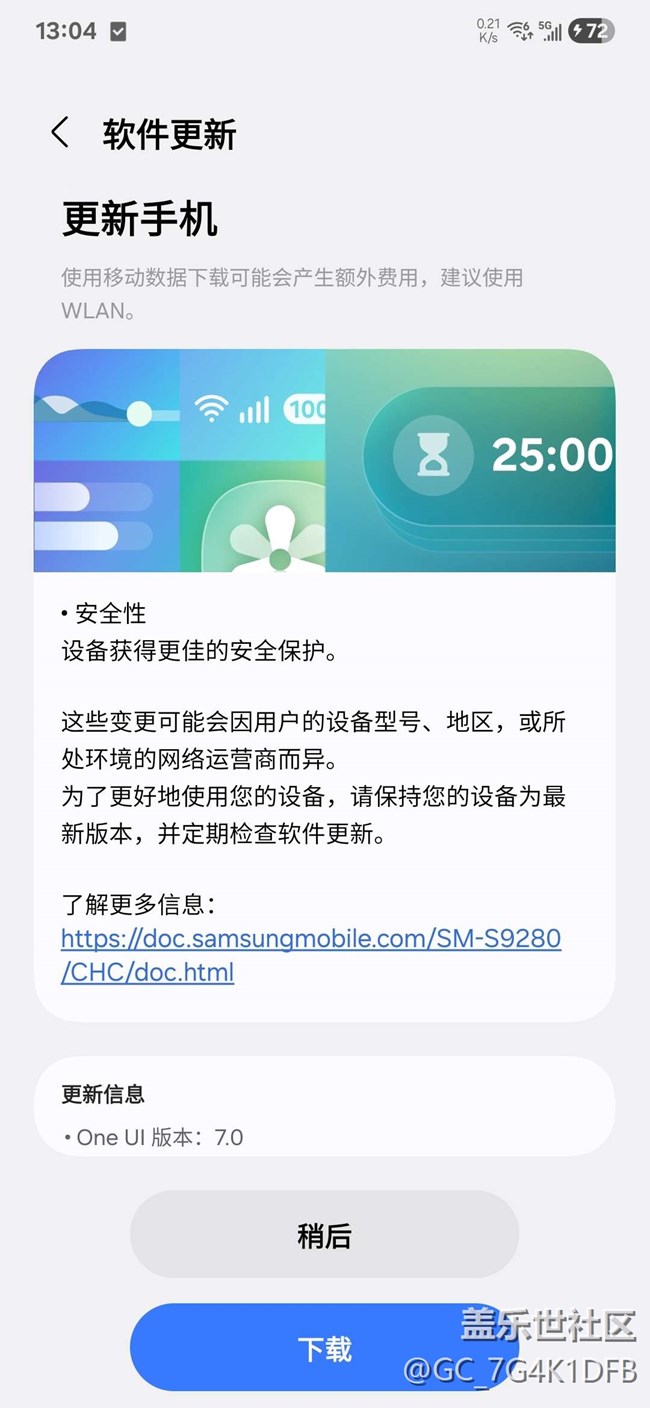This screenshot has height=1408, width=650.
Task: Go back from the 软件更新 screen
Action: point(61,133)
